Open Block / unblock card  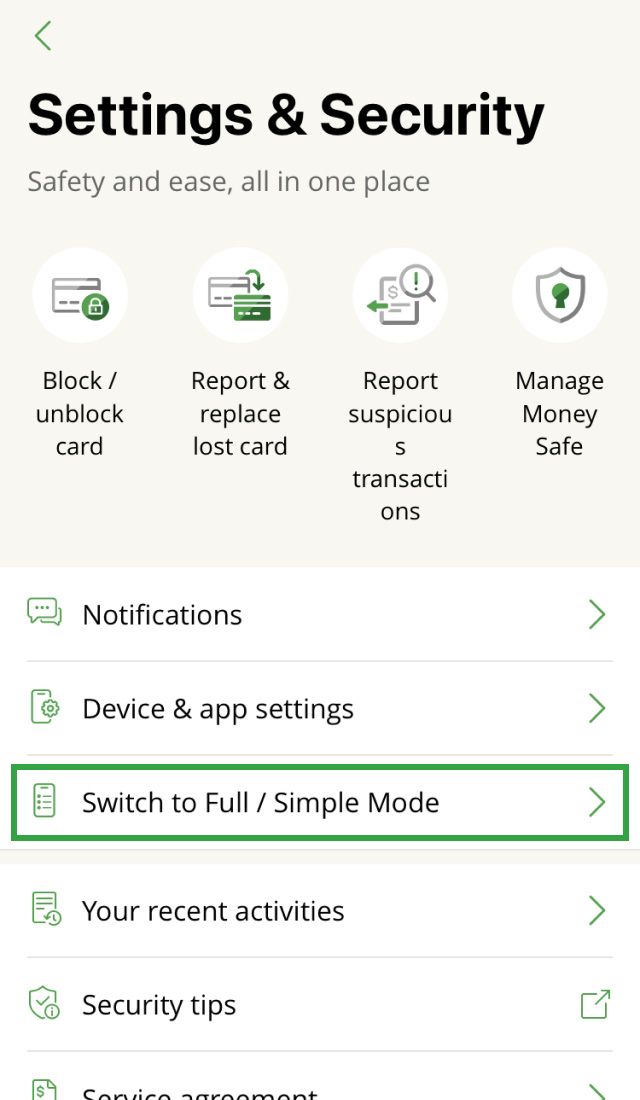click(x=80, y=296)
